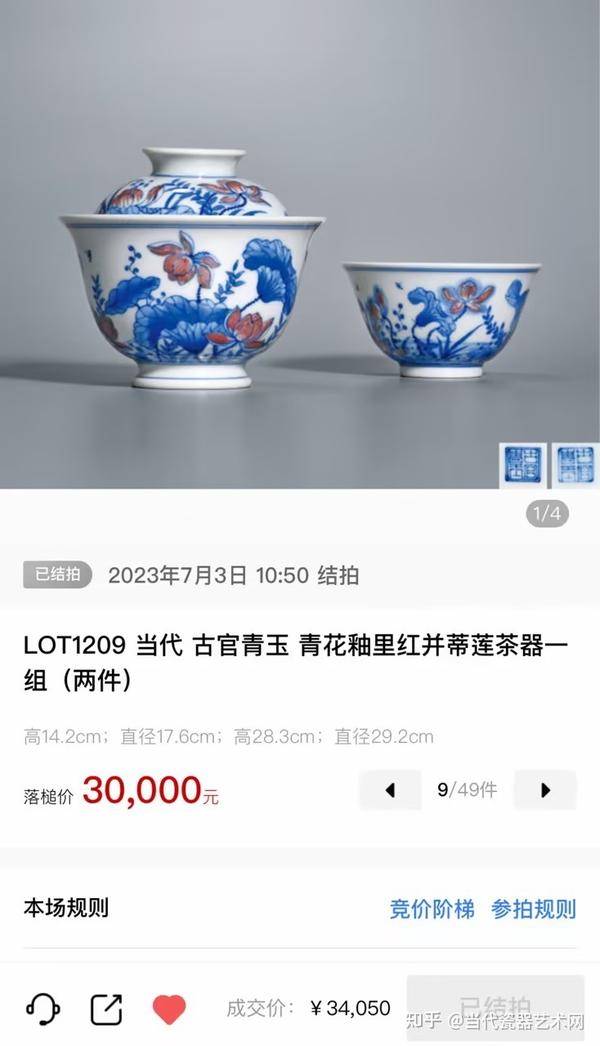The image size is (600, 1046).
Task: Share this auction lot
Action: pos(106,1009)
